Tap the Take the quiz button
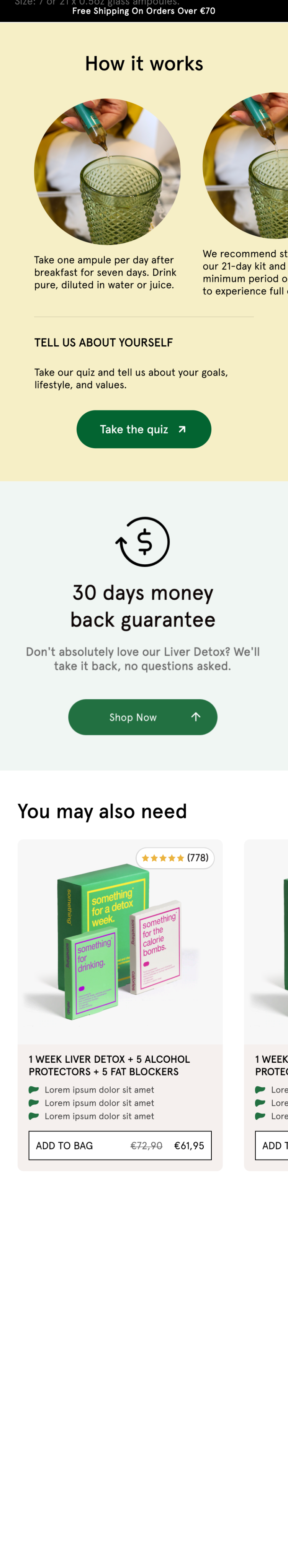This screenshot has height=1568, width=288. (x=144, y=429)
